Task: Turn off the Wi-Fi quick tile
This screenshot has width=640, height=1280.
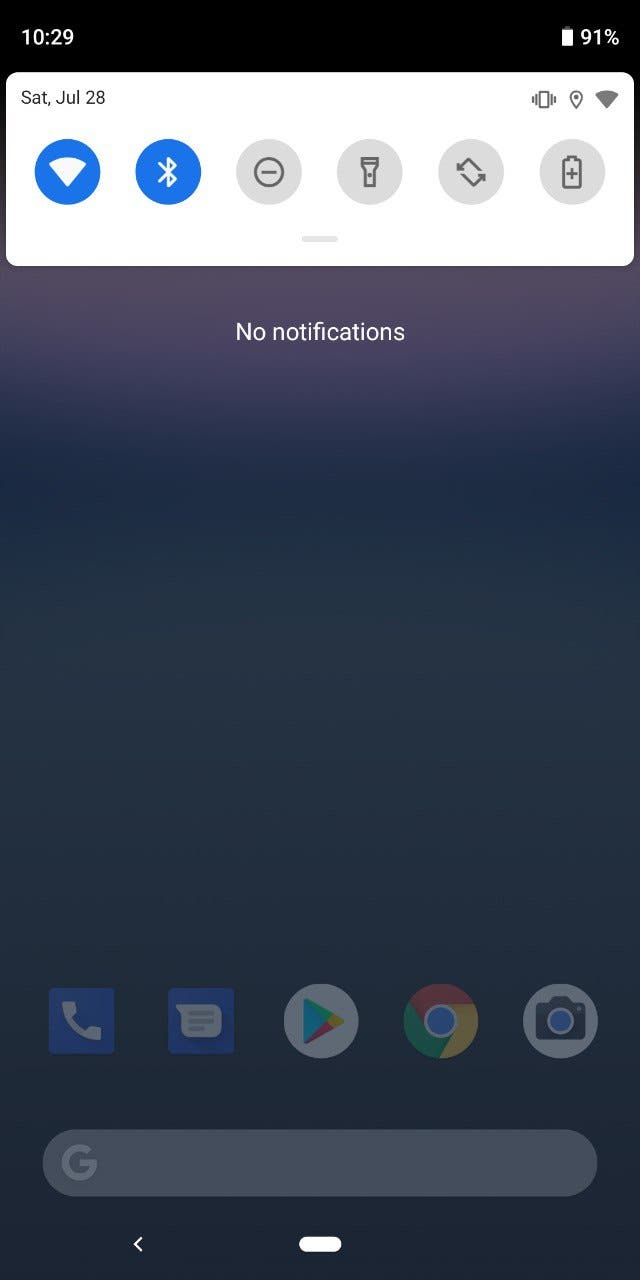Action: [67, 172]
